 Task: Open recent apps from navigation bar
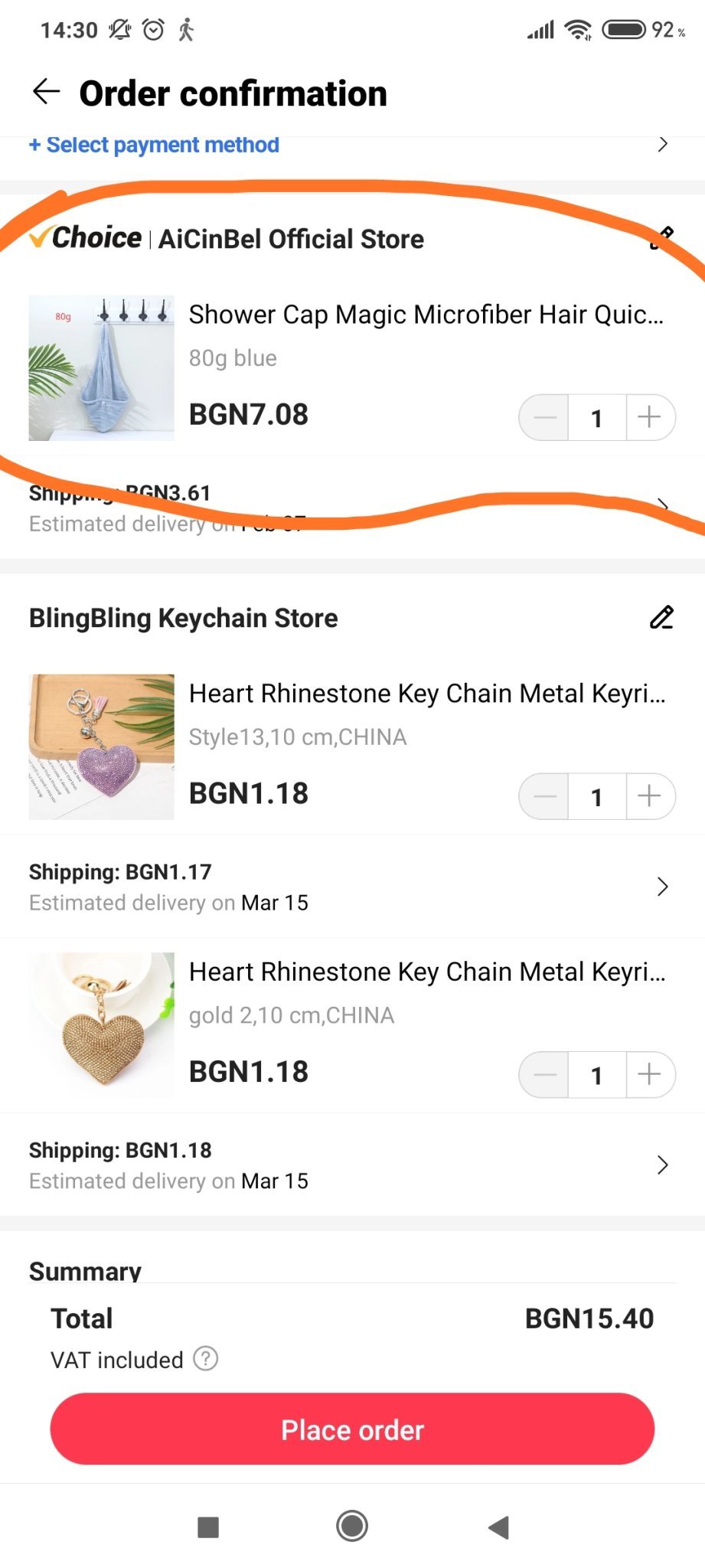(x=208, y=1527)
